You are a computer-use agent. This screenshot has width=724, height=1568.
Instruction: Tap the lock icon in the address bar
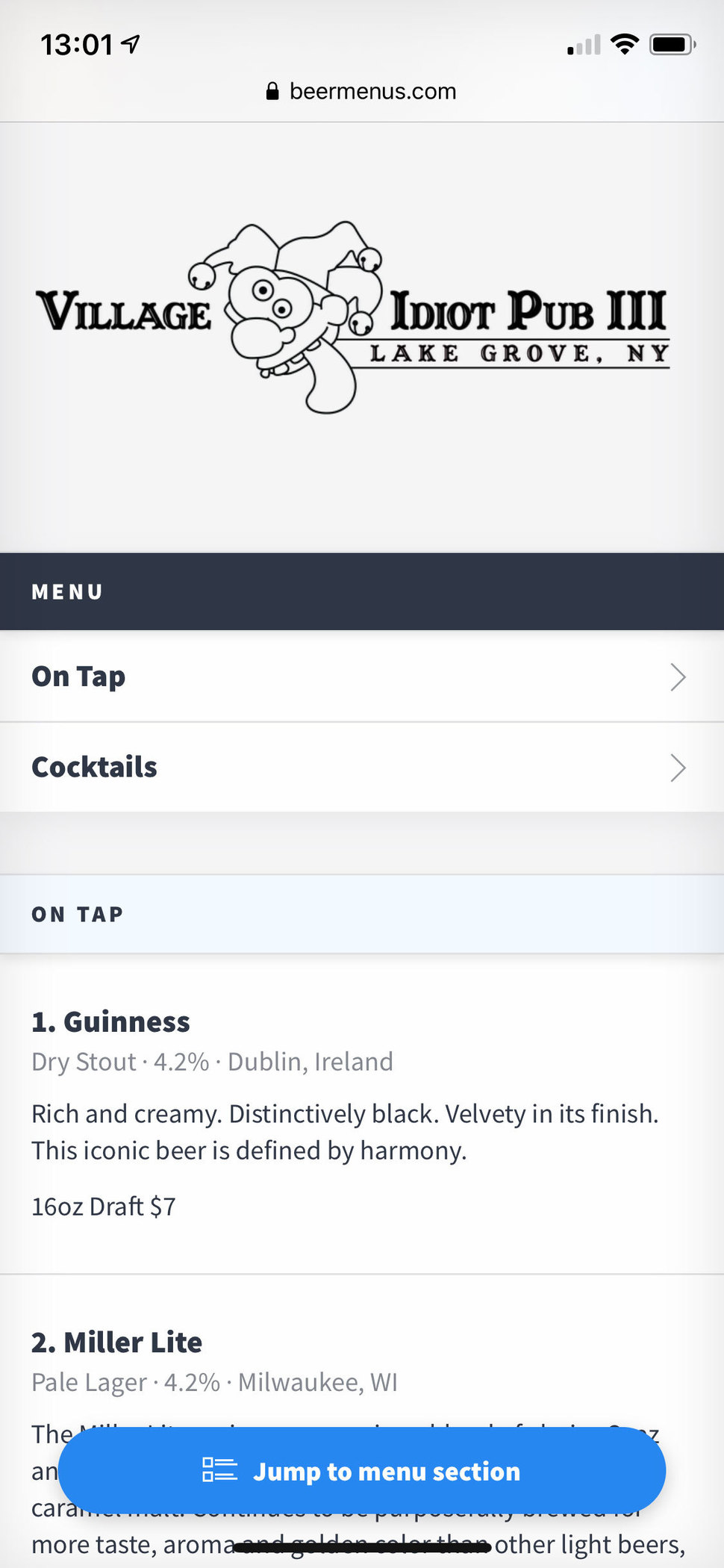tap(272, 90)
